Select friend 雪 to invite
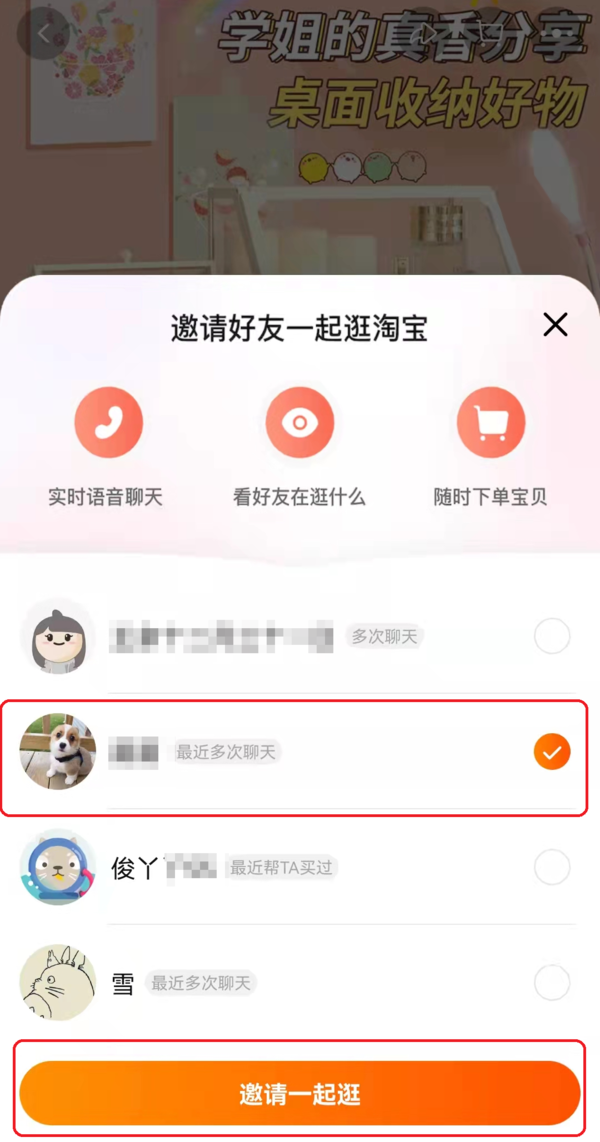600x1142 pixels. (552, 983)
